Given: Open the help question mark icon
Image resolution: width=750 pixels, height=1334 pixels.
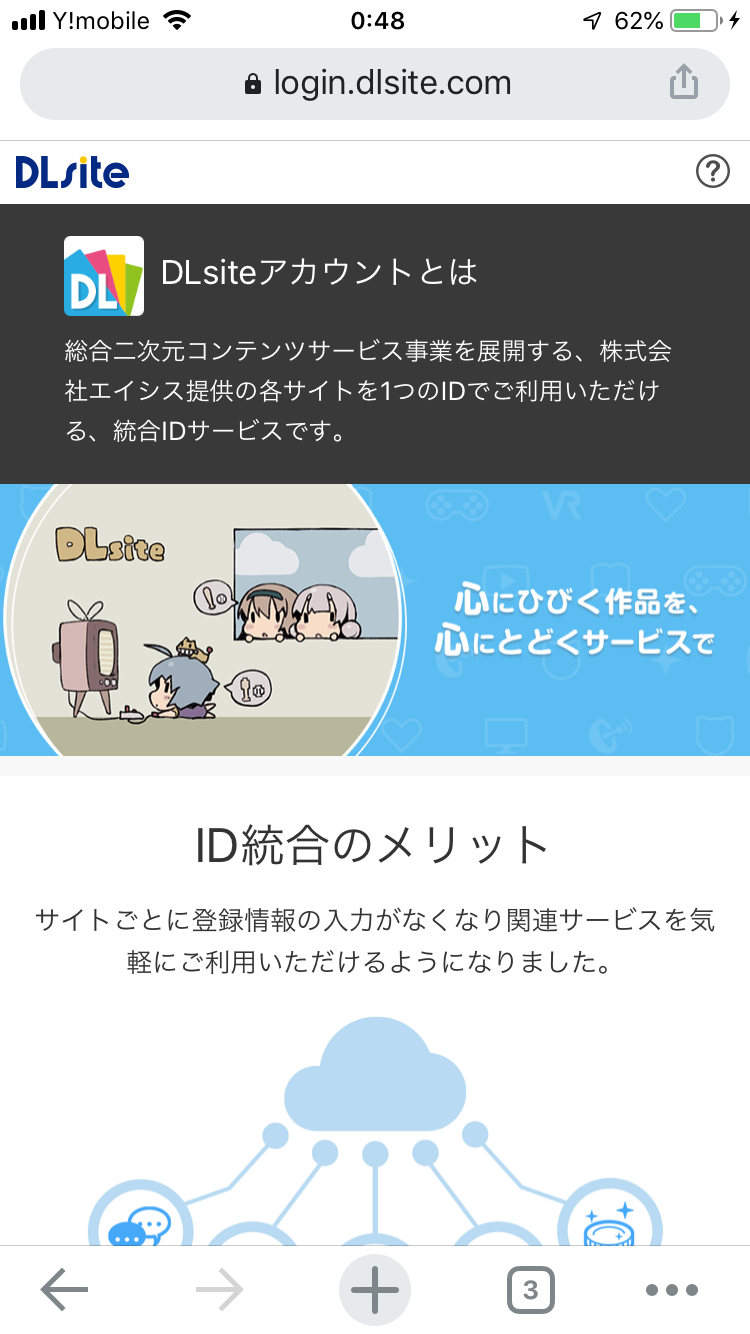Looking at the screenshot, I should (x=712, y=173).
